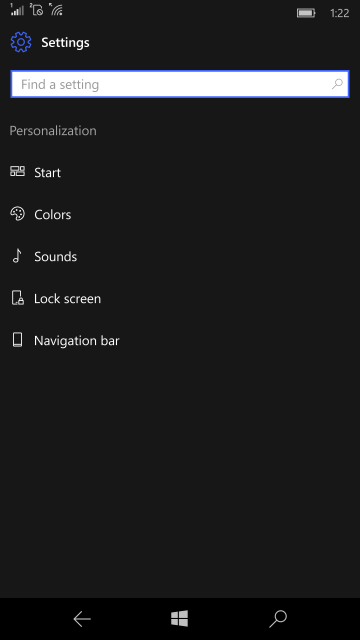Open the Sounds settings

[x=180, y=256]
